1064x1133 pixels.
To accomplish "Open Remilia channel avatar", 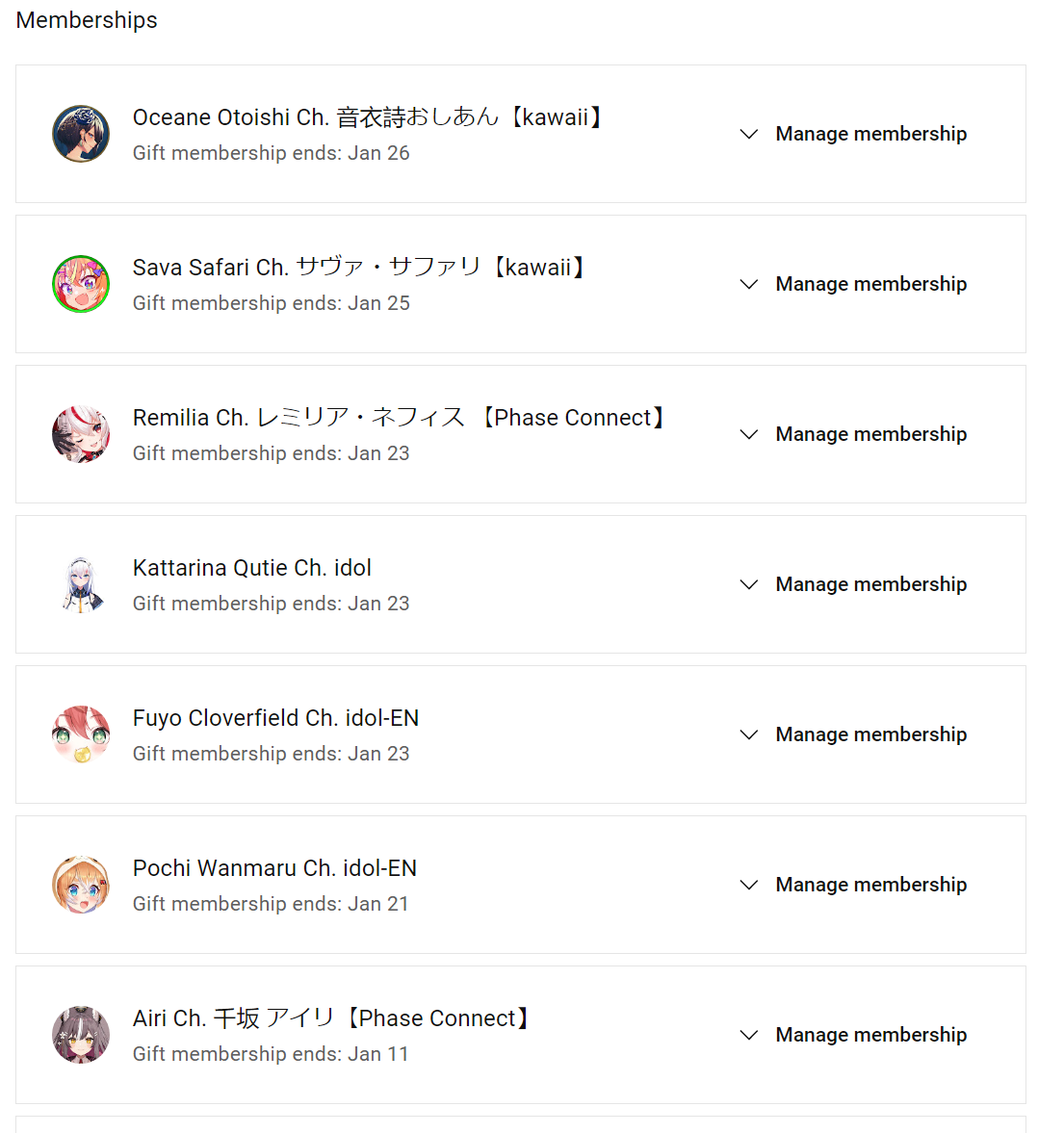I will coord(81,434).
